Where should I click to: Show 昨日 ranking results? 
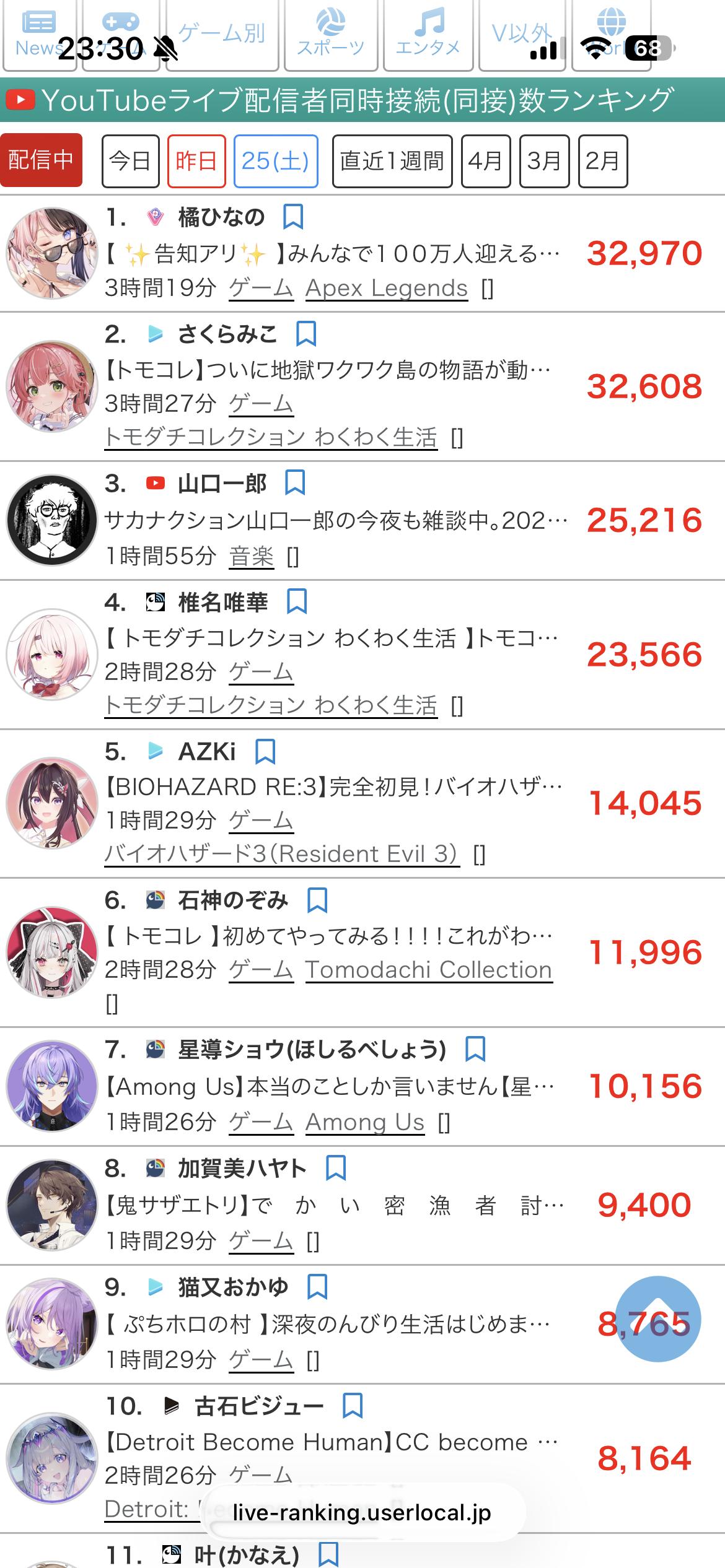pyautogui.click(x=196, y=161)
